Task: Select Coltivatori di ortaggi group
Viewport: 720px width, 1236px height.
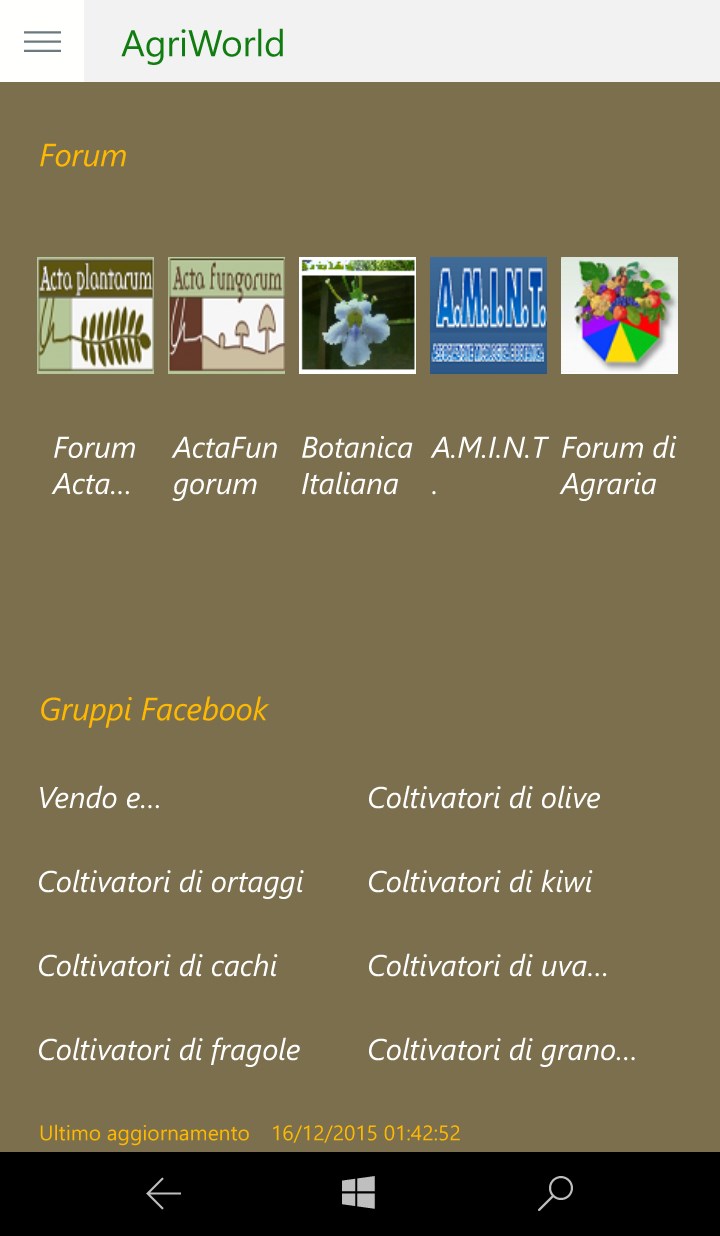Action: coord(171,882)
